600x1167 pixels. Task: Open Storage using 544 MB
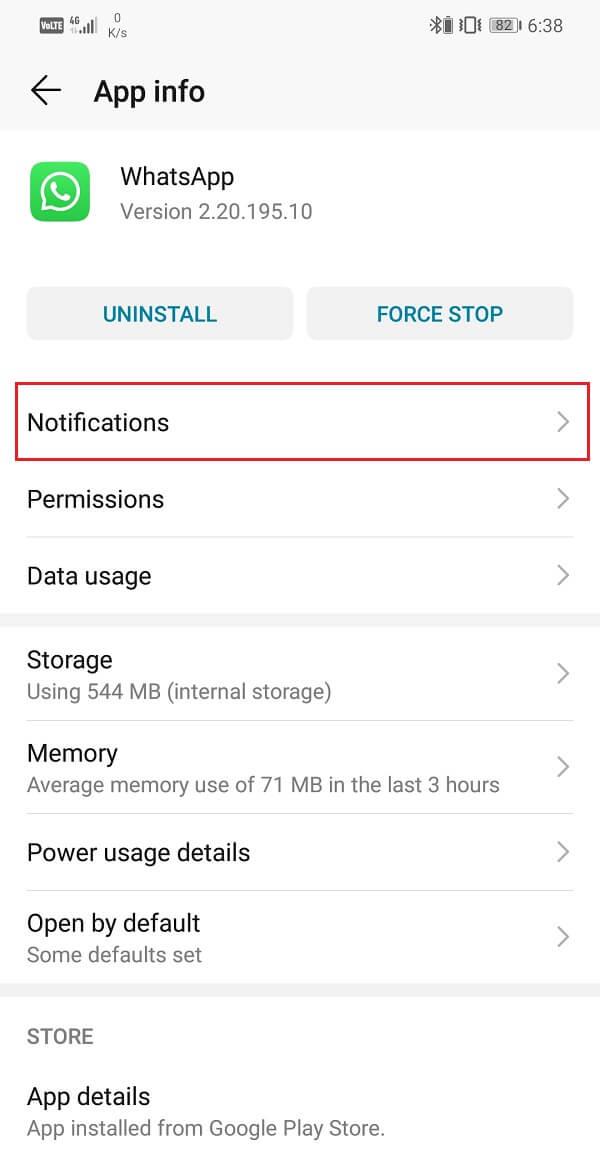point(300,674)
